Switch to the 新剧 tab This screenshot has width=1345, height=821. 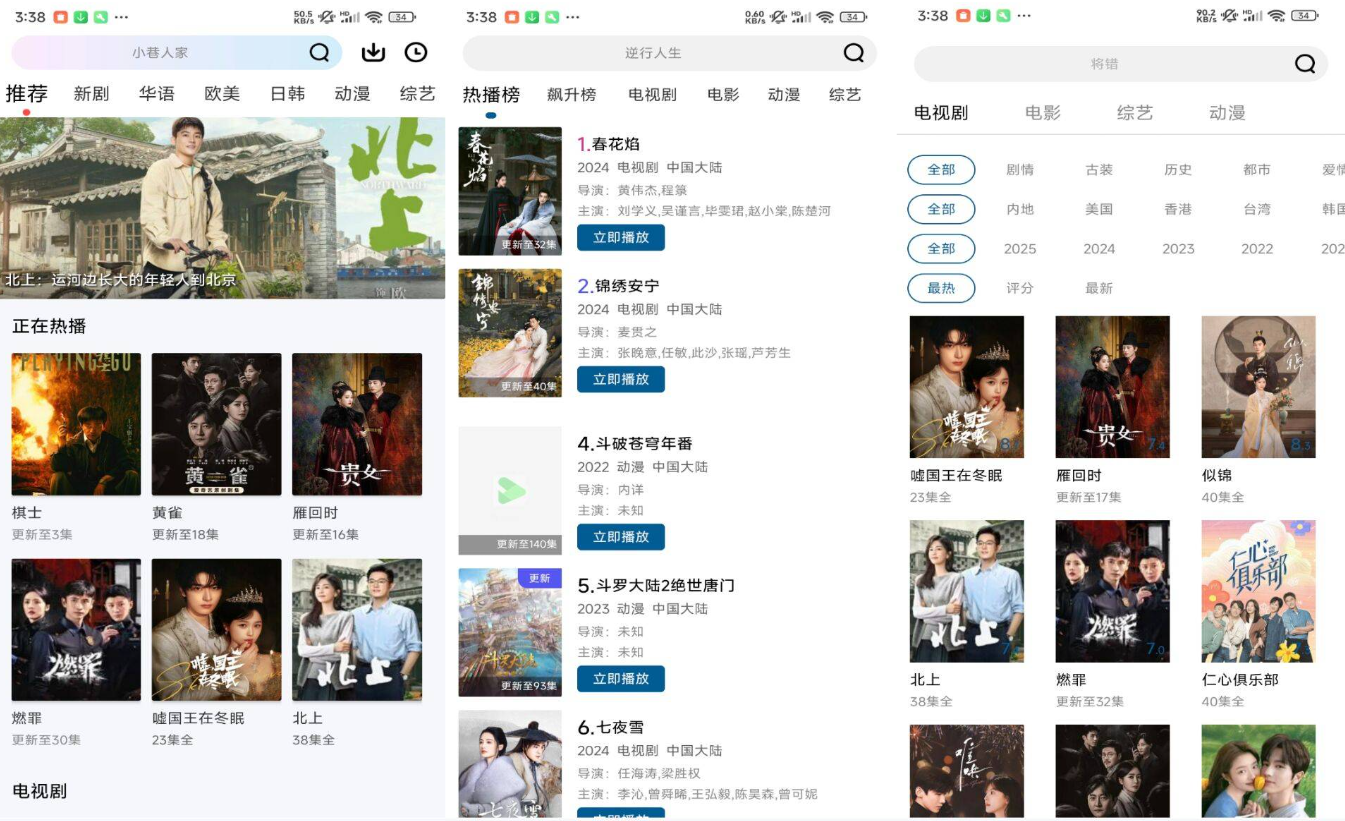(91, 94)
